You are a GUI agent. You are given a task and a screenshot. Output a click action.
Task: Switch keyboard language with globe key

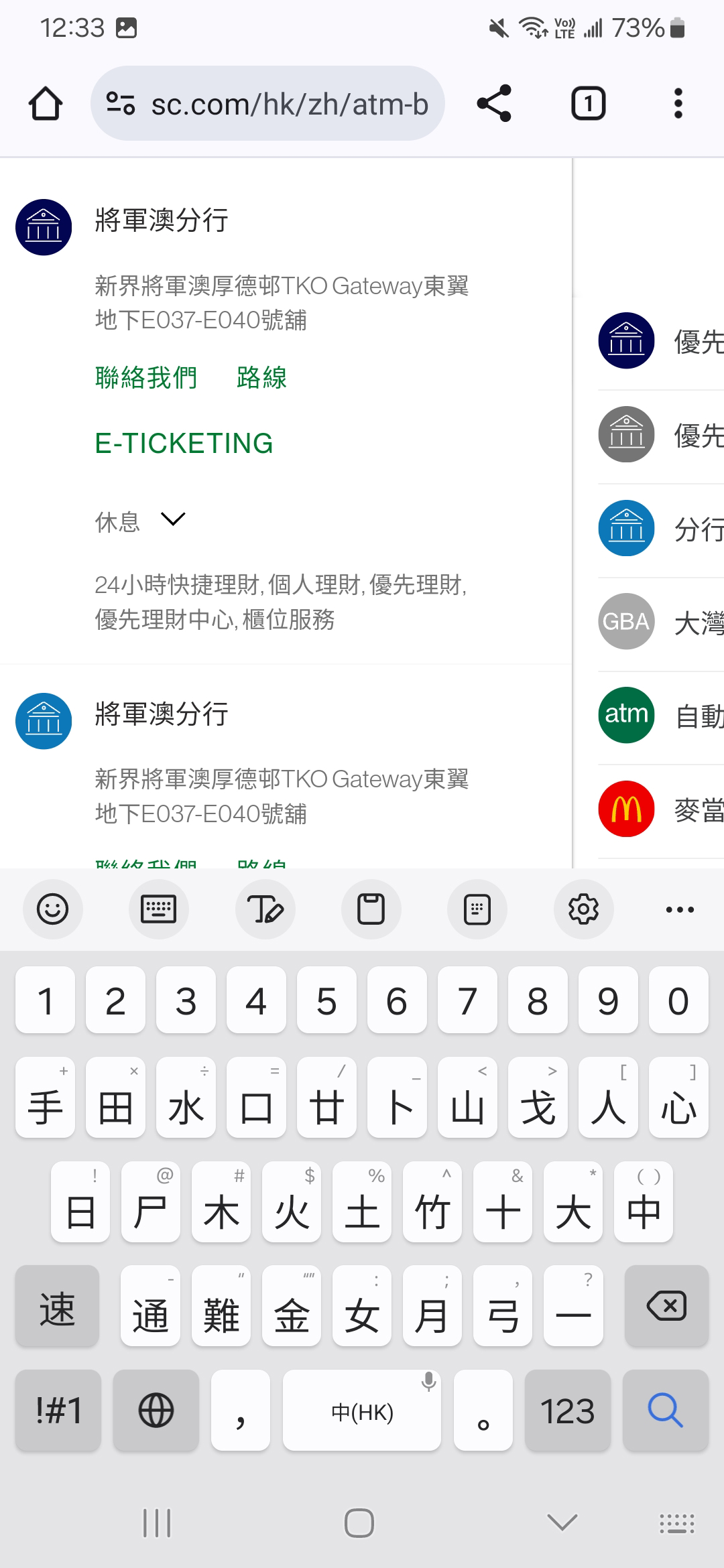point(156,1411)
